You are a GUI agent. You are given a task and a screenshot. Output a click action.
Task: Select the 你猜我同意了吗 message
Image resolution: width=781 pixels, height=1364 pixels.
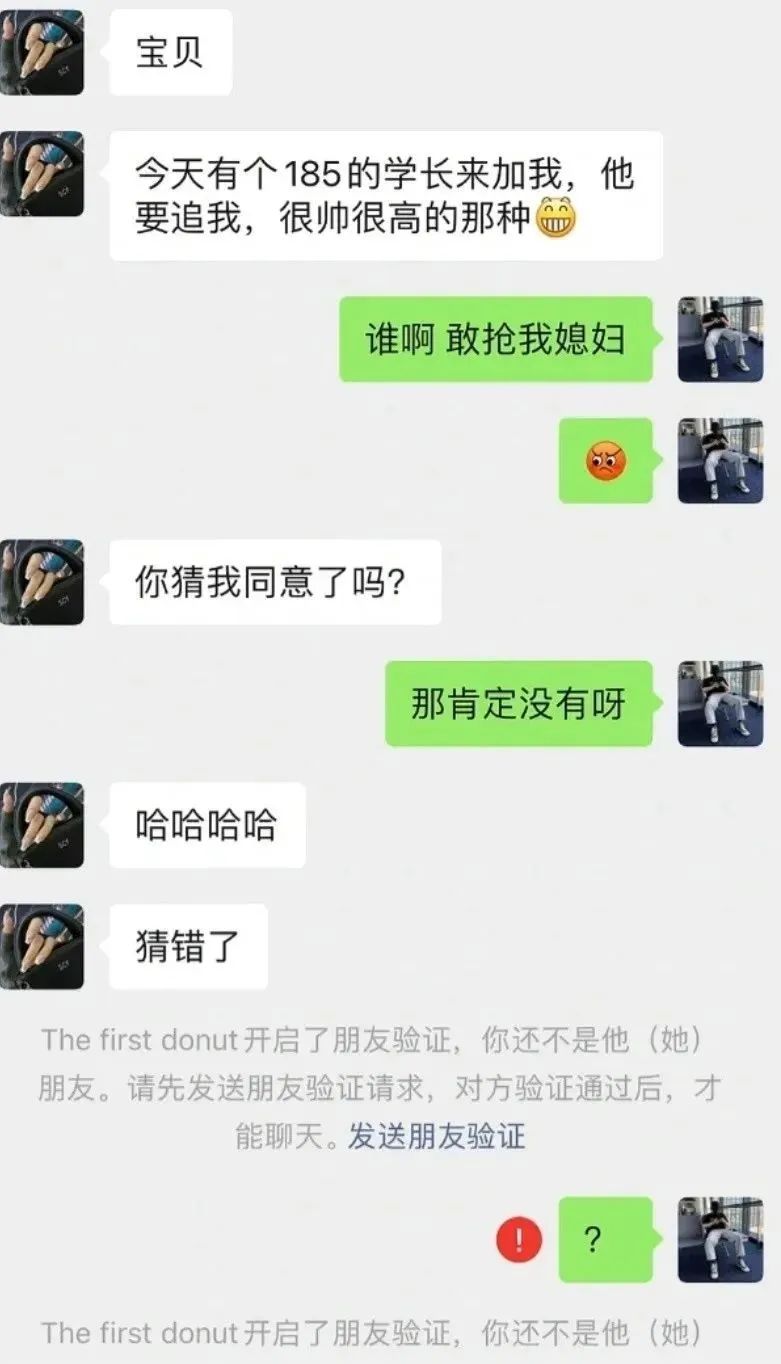276,583
